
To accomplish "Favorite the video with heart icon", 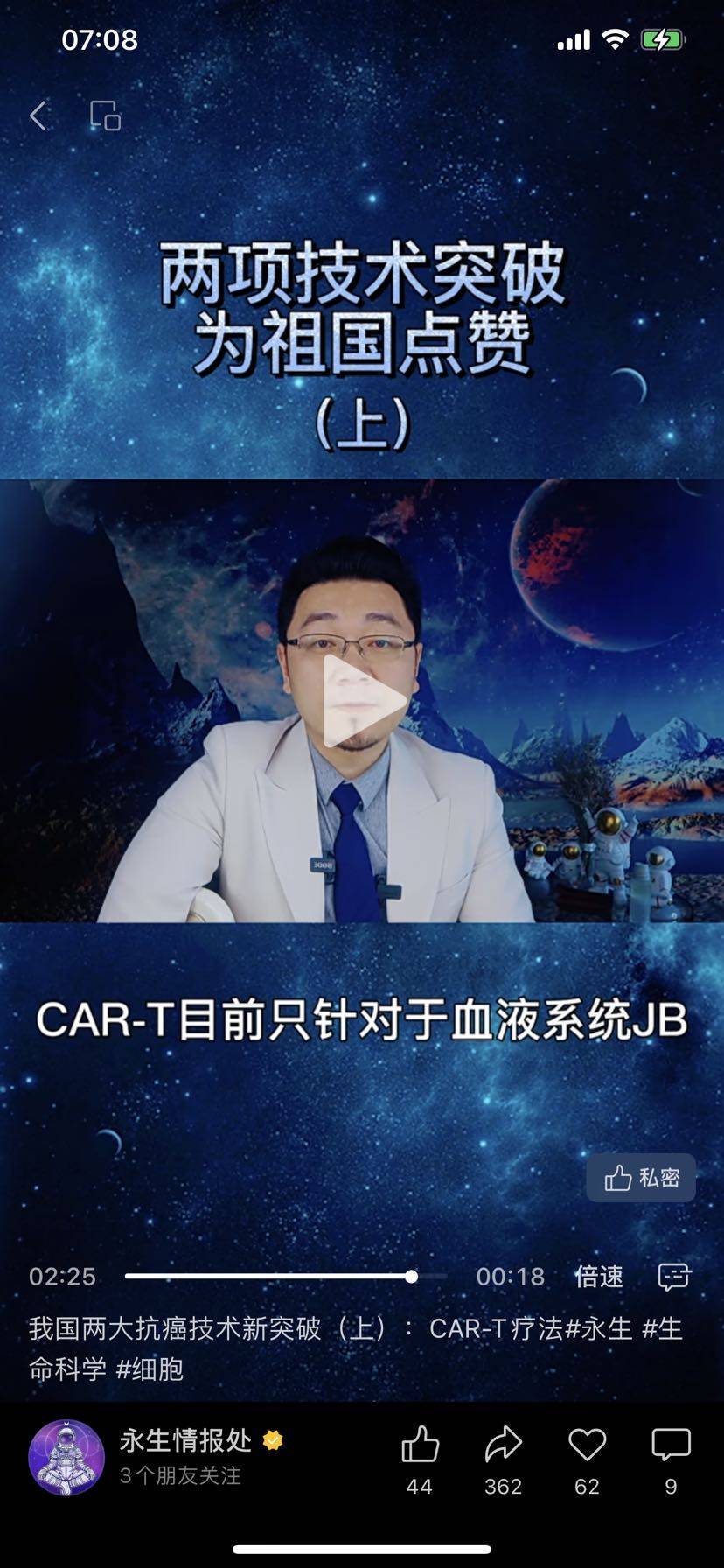I will tap(587, 1445).
